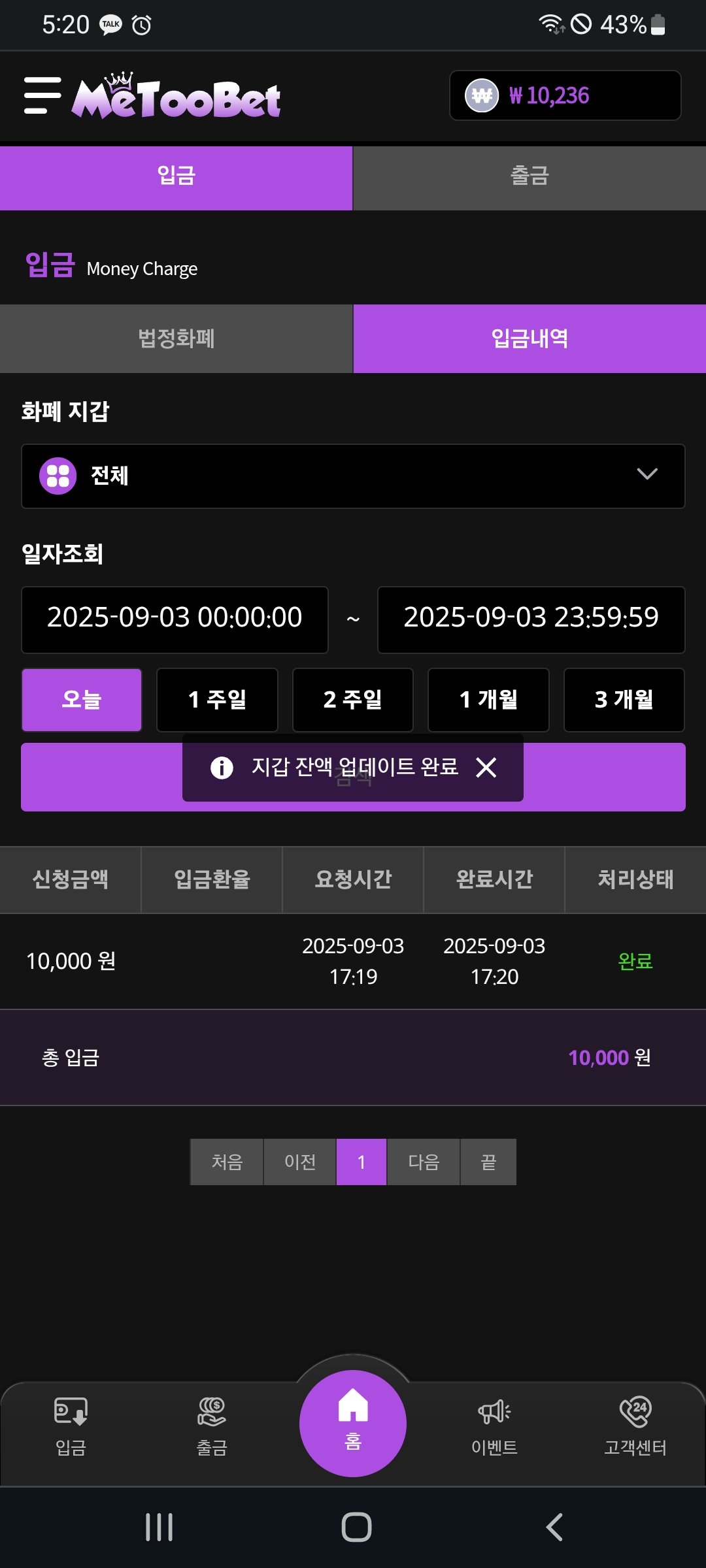Screen dimensions: 706x1568
Task: Show the last 3 개월
Action: click(x=624, y=700)
